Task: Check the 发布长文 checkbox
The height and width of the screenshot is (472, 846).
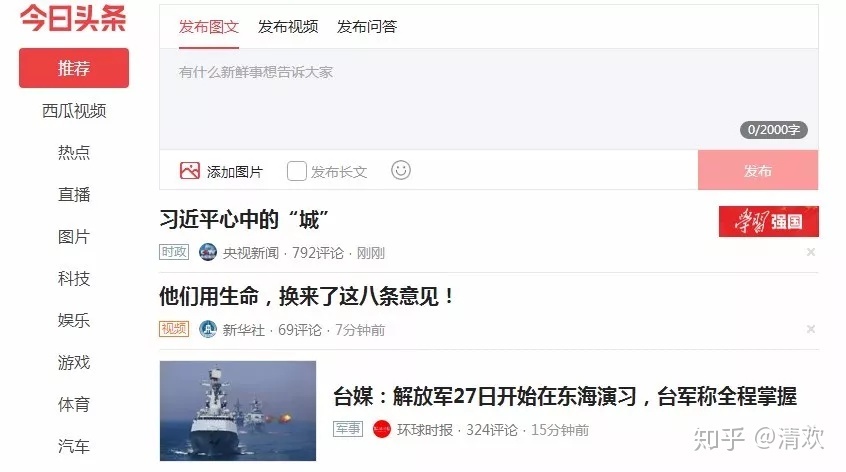Action: click(x=297, y=171)
